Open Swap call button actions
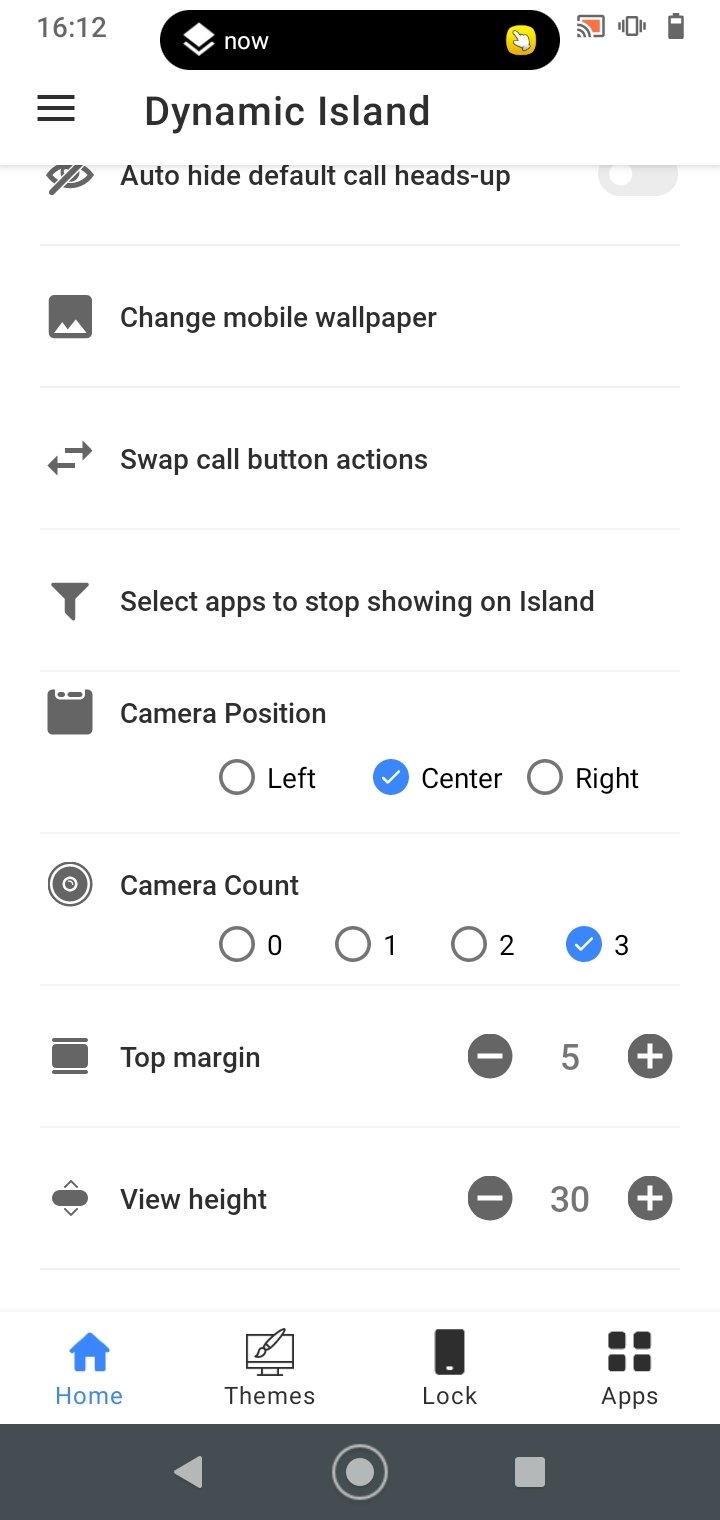Image resolution: width=720 pixels, height=1520 pixels. 360,459
